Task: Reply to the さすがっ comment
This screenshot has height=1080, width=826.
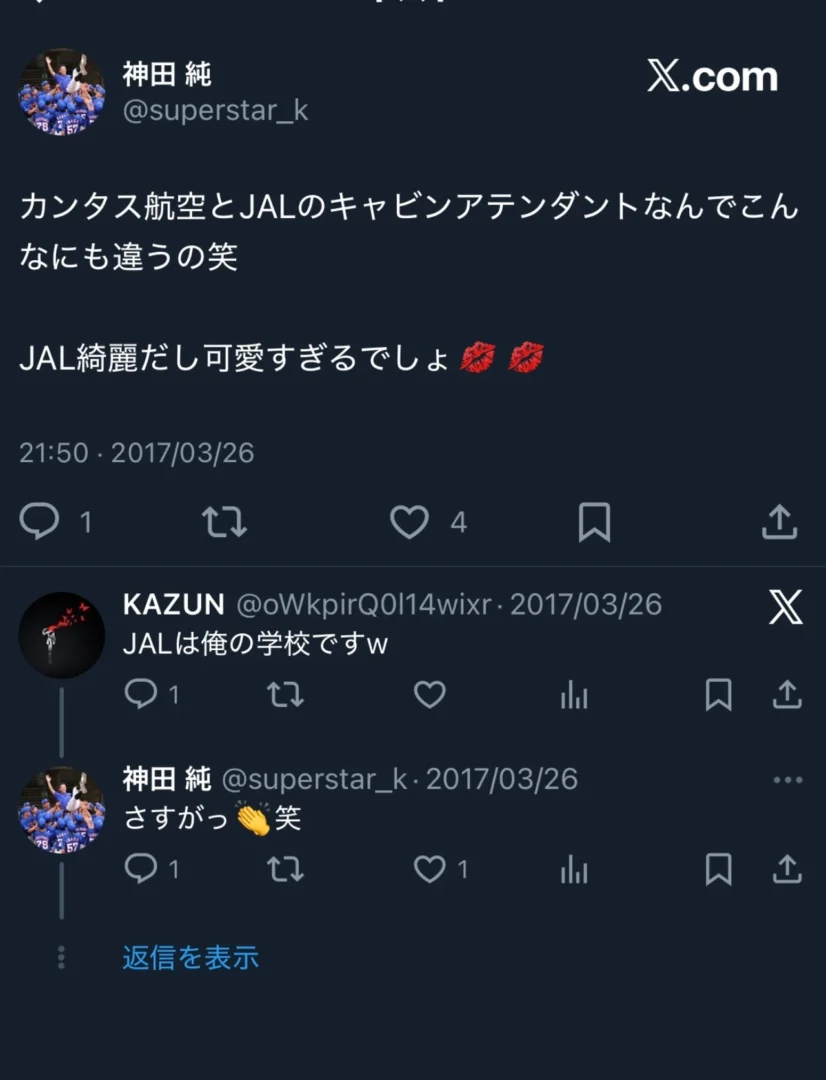Action: tap(140, 869)
